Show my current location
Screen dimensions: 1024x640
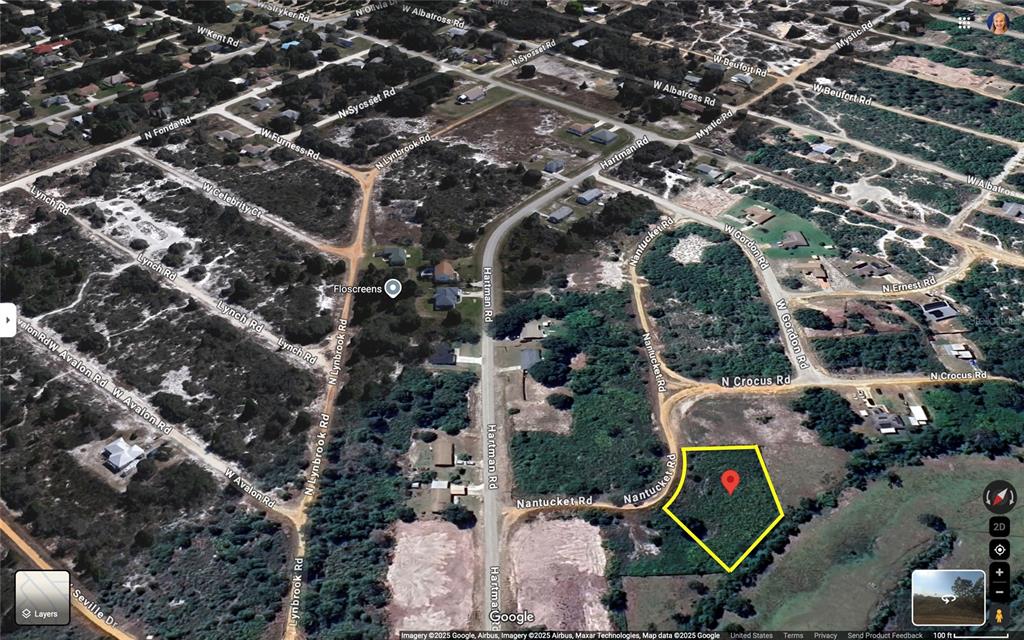click(x=999, y=550)
